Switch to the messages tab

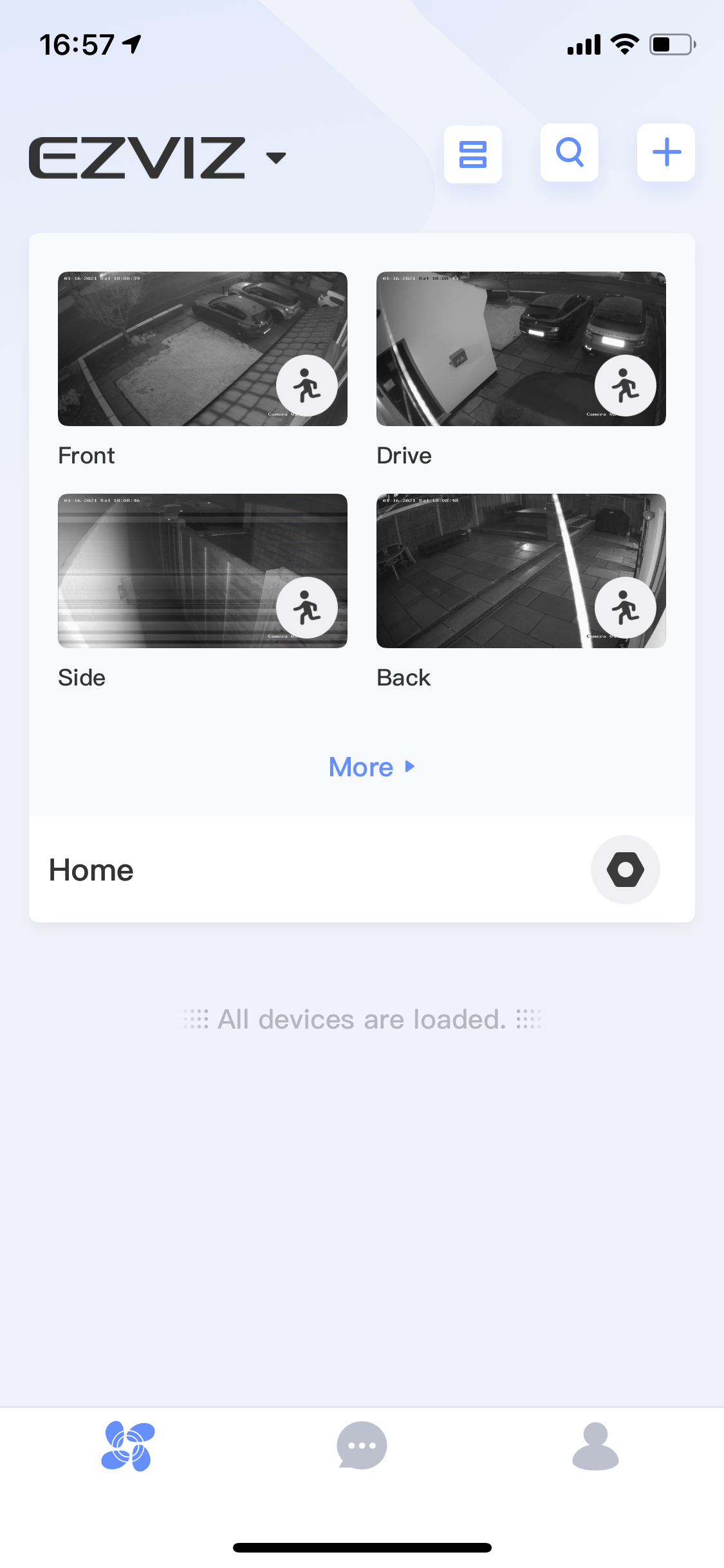362,1446
